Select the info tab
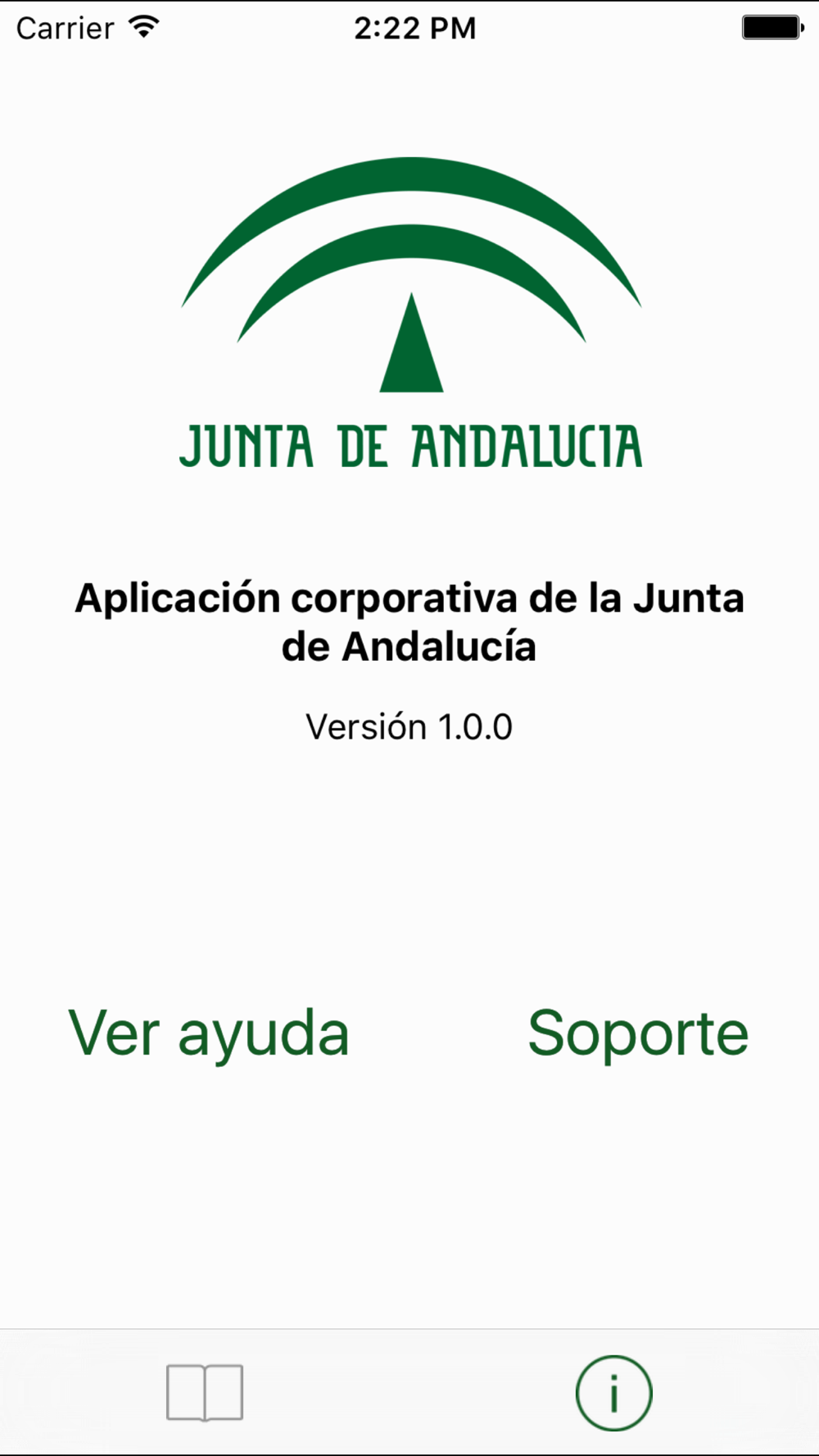Viewport: 819px width, 1456px height. coord(614,1392)
